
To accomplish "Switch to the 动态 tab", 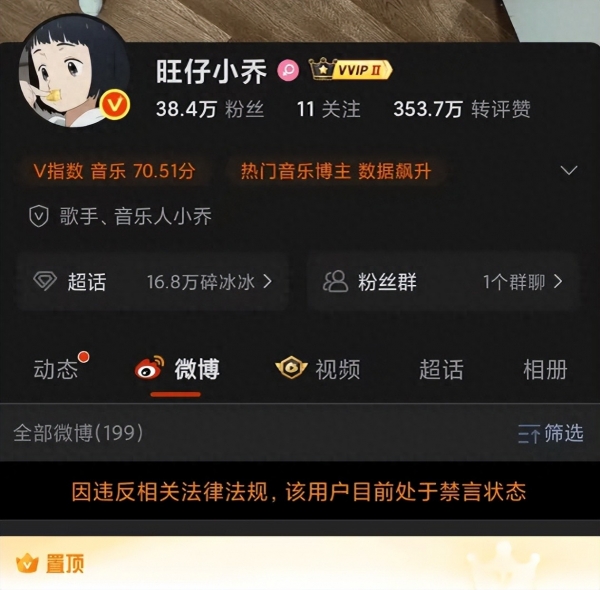I will (x=56, y=369).
